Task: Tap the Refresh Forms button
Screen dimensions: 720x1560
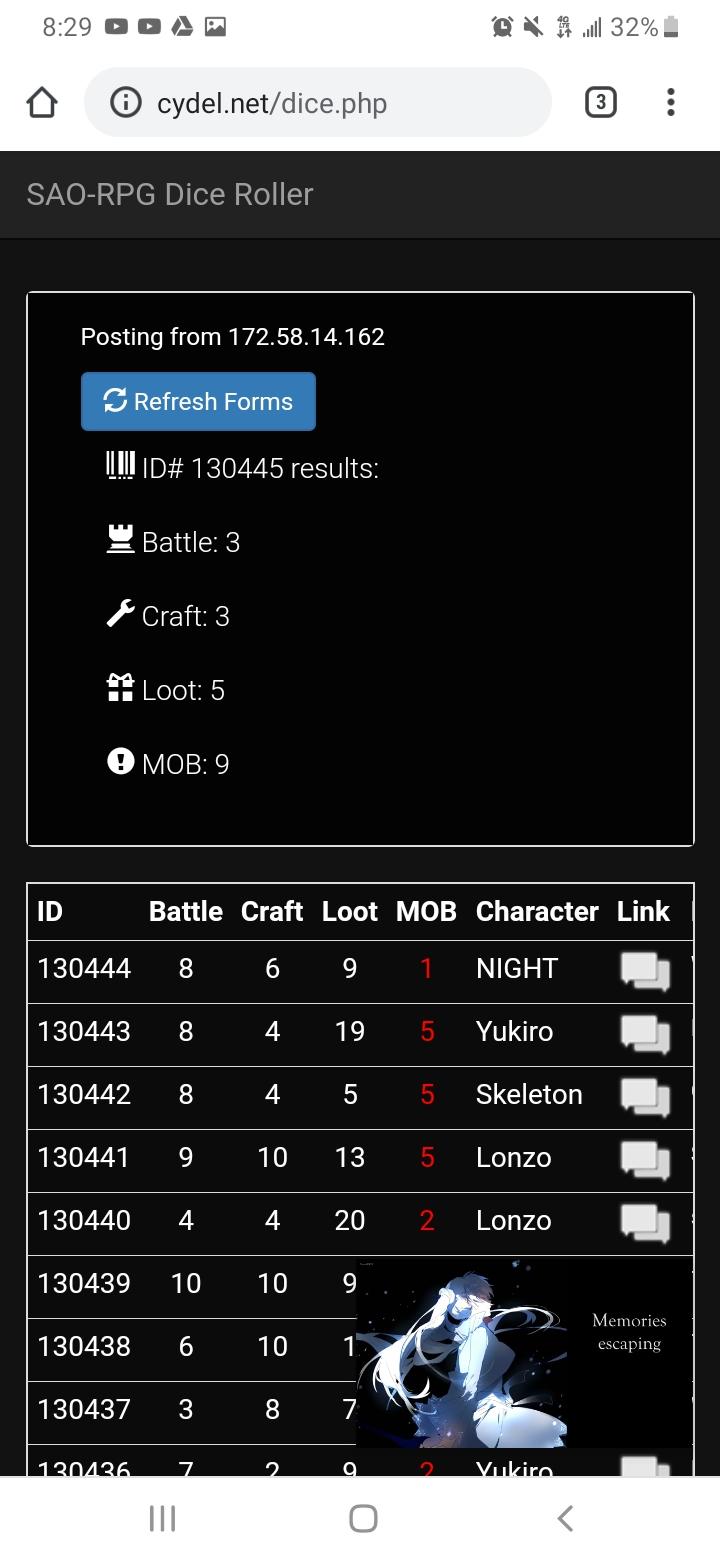Action: pos(198,401)
